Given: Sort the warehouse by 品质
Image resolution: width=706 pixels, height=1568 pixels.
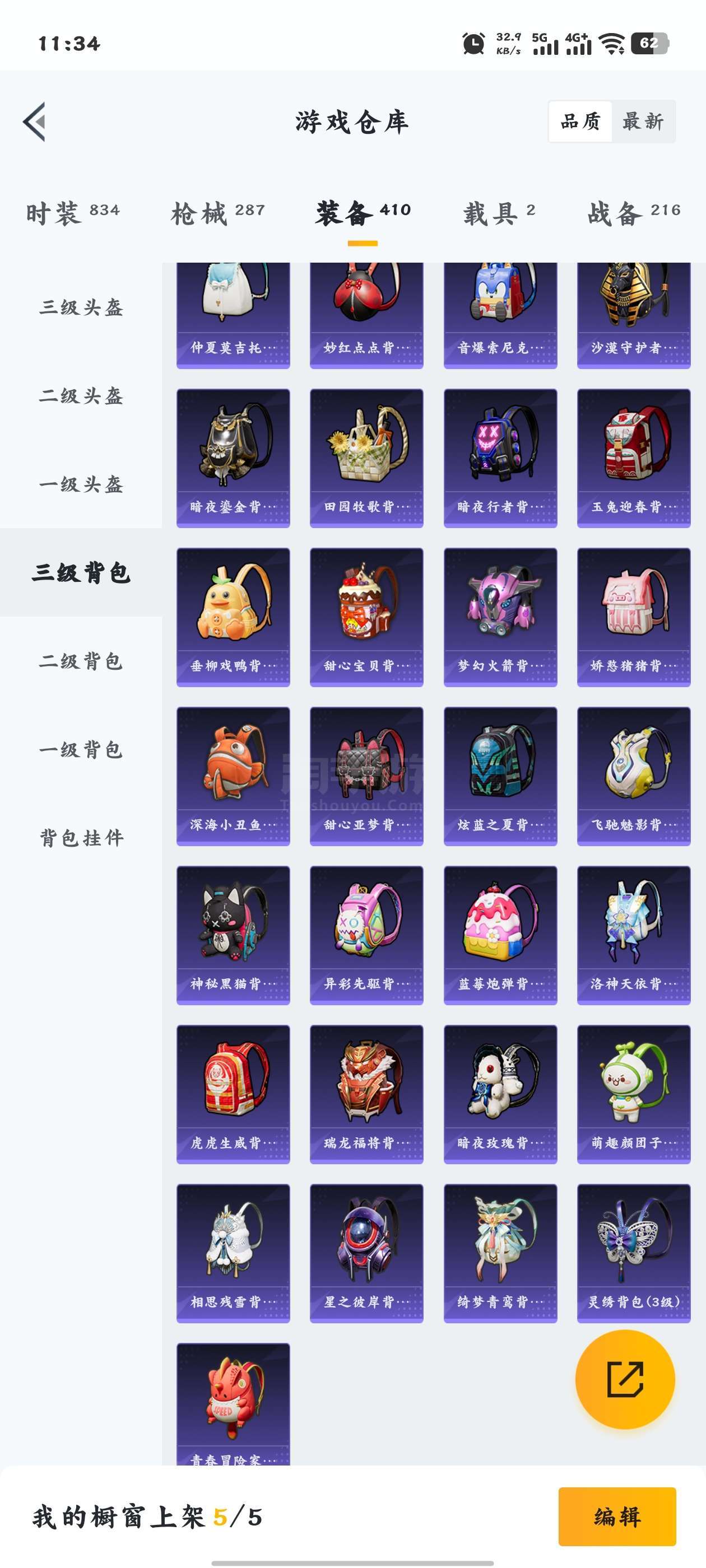Looking at the screenshot, I should coord(580,122).
